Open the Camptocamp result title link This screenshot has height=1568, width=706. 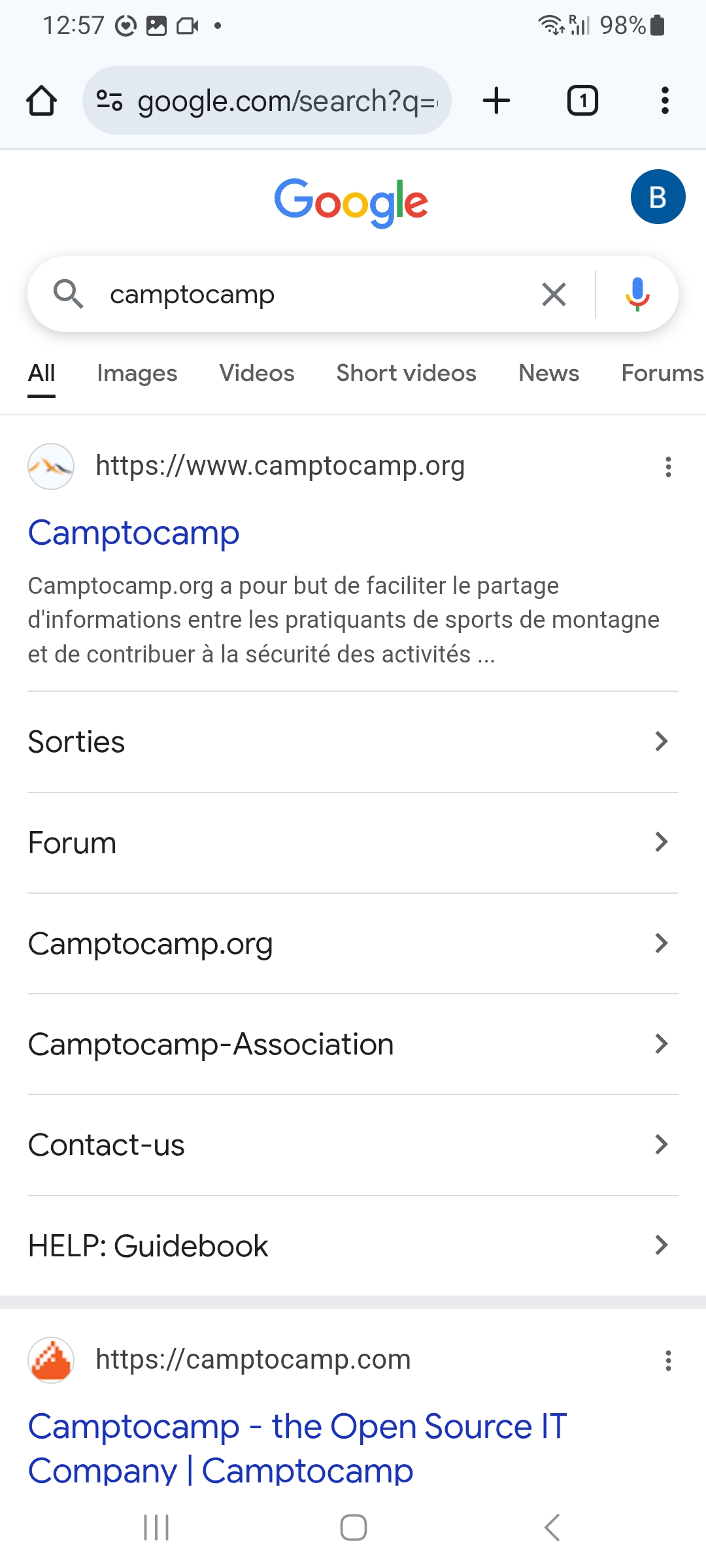tap(133, 533)
